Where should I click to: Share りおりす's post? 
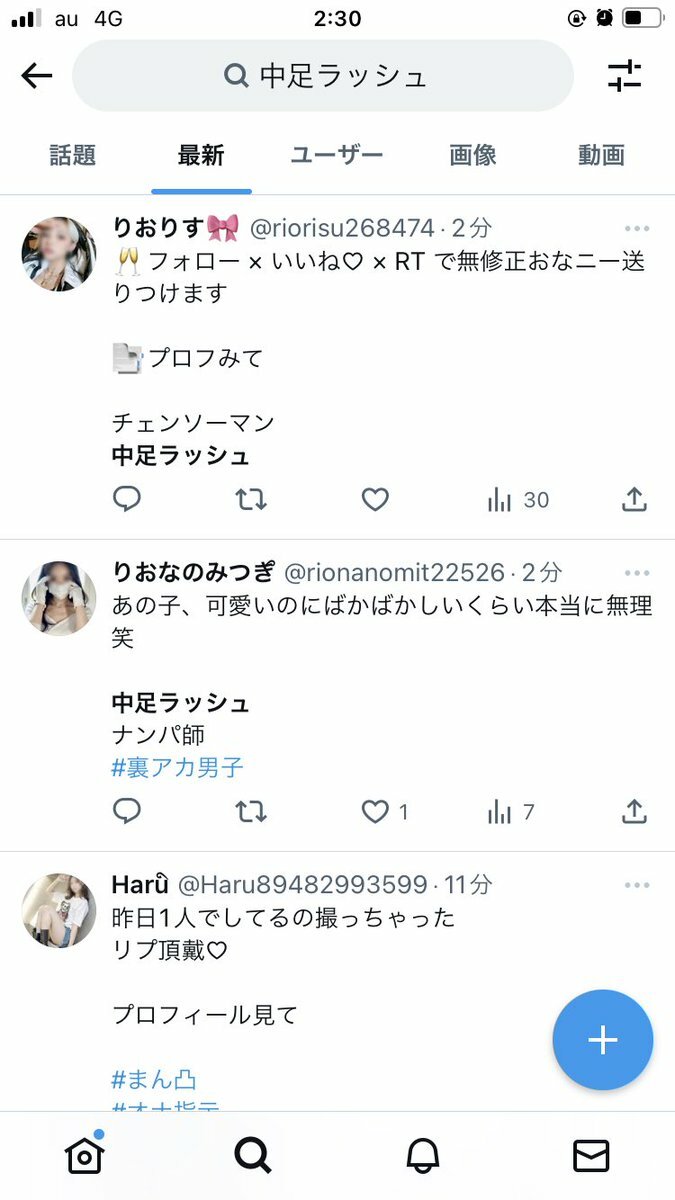click(635, 500)
